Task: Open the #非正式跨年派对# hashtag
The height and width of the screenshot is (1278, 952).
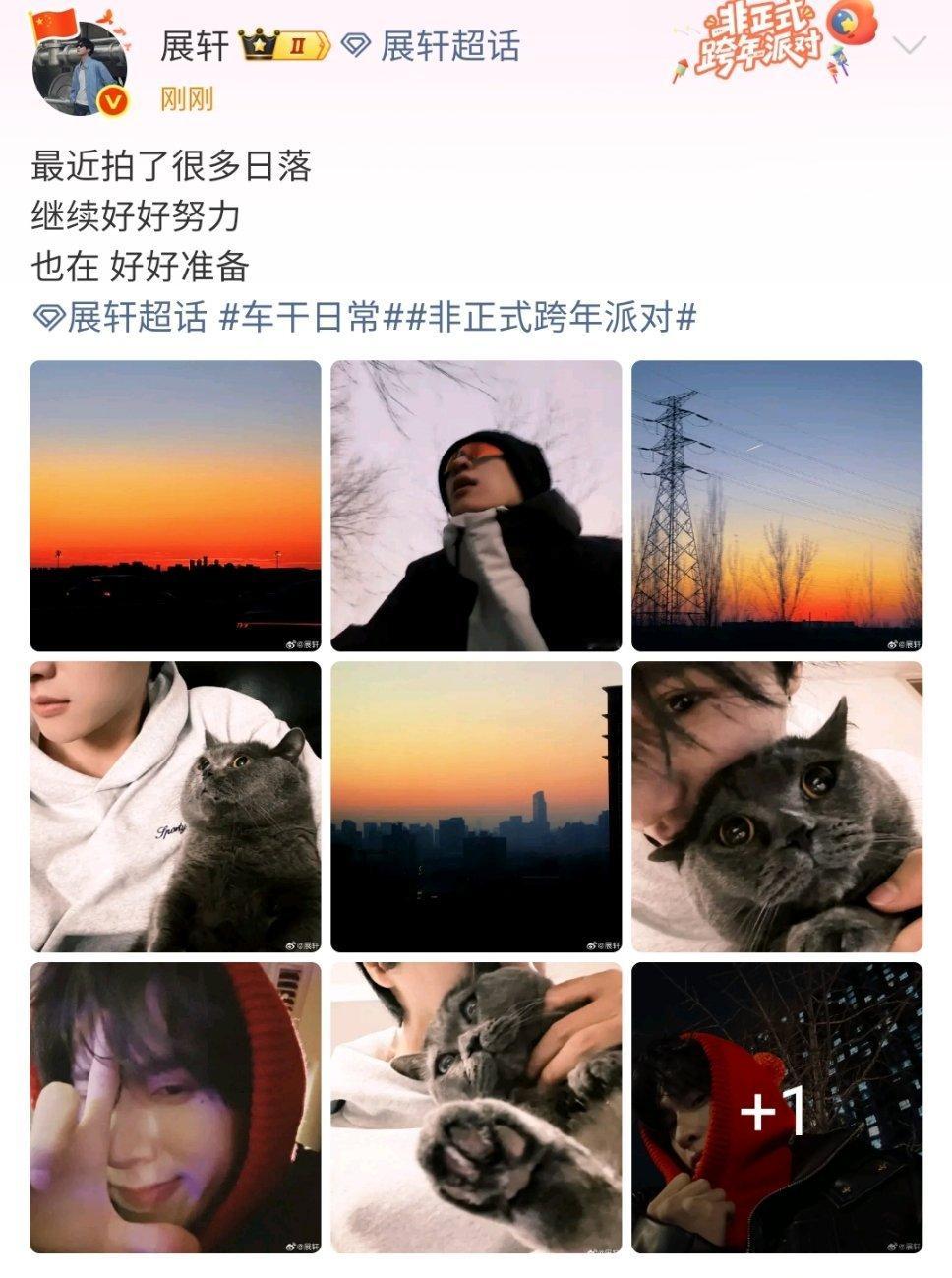Action: point(551,313)
